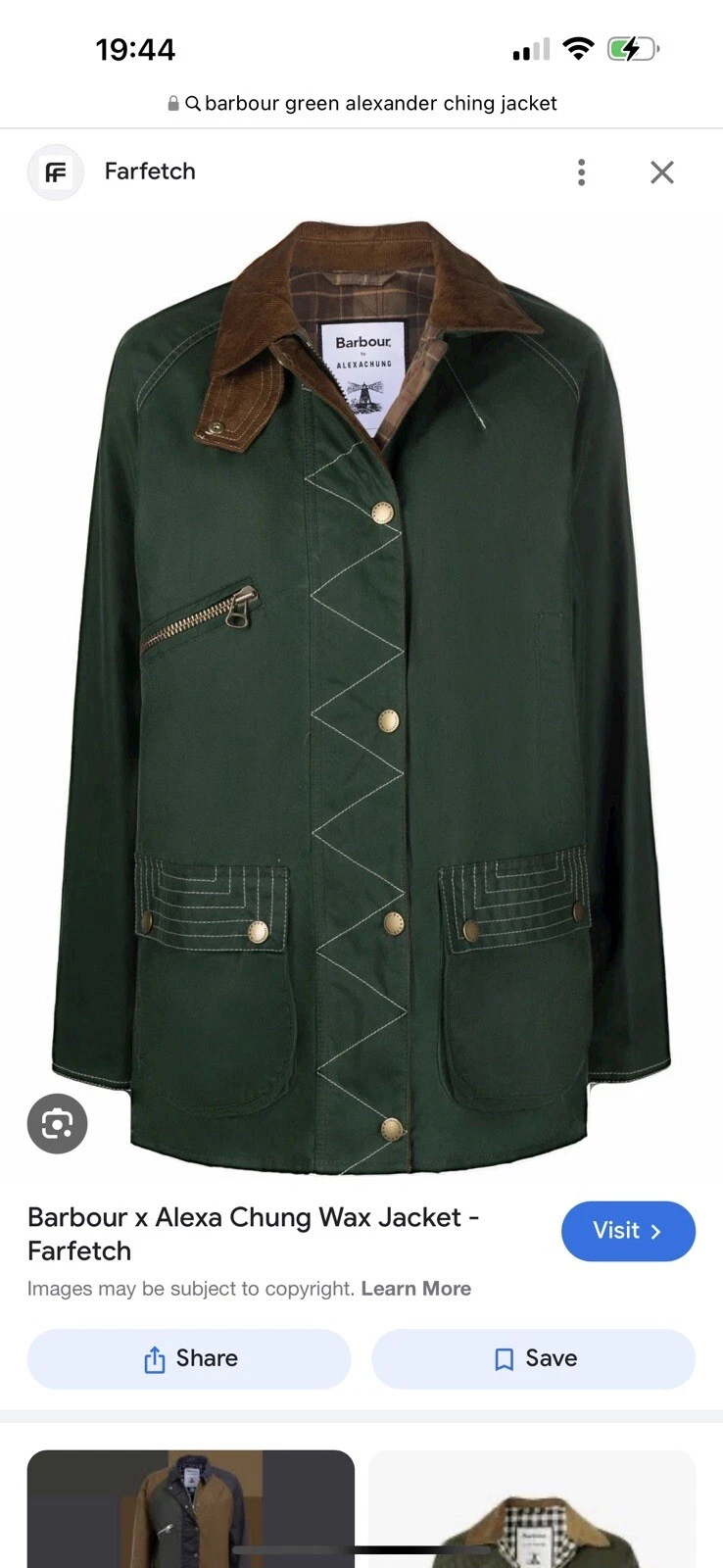723x1568 pixels.
Task: Open the Learn More copyright link
Action: pos(415,1289)
